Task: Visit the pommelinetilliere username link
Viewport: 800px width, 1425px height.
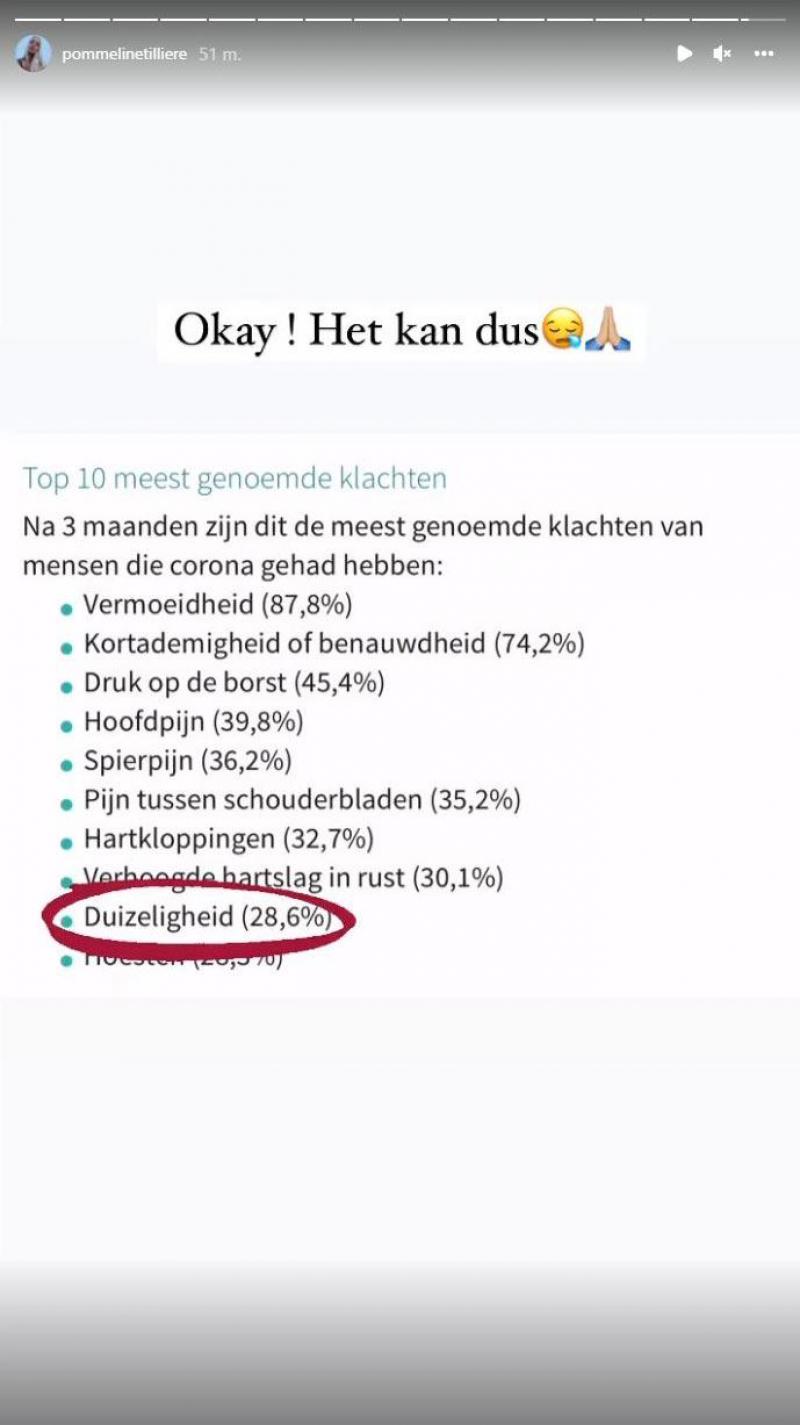Action: click(124, 54)
